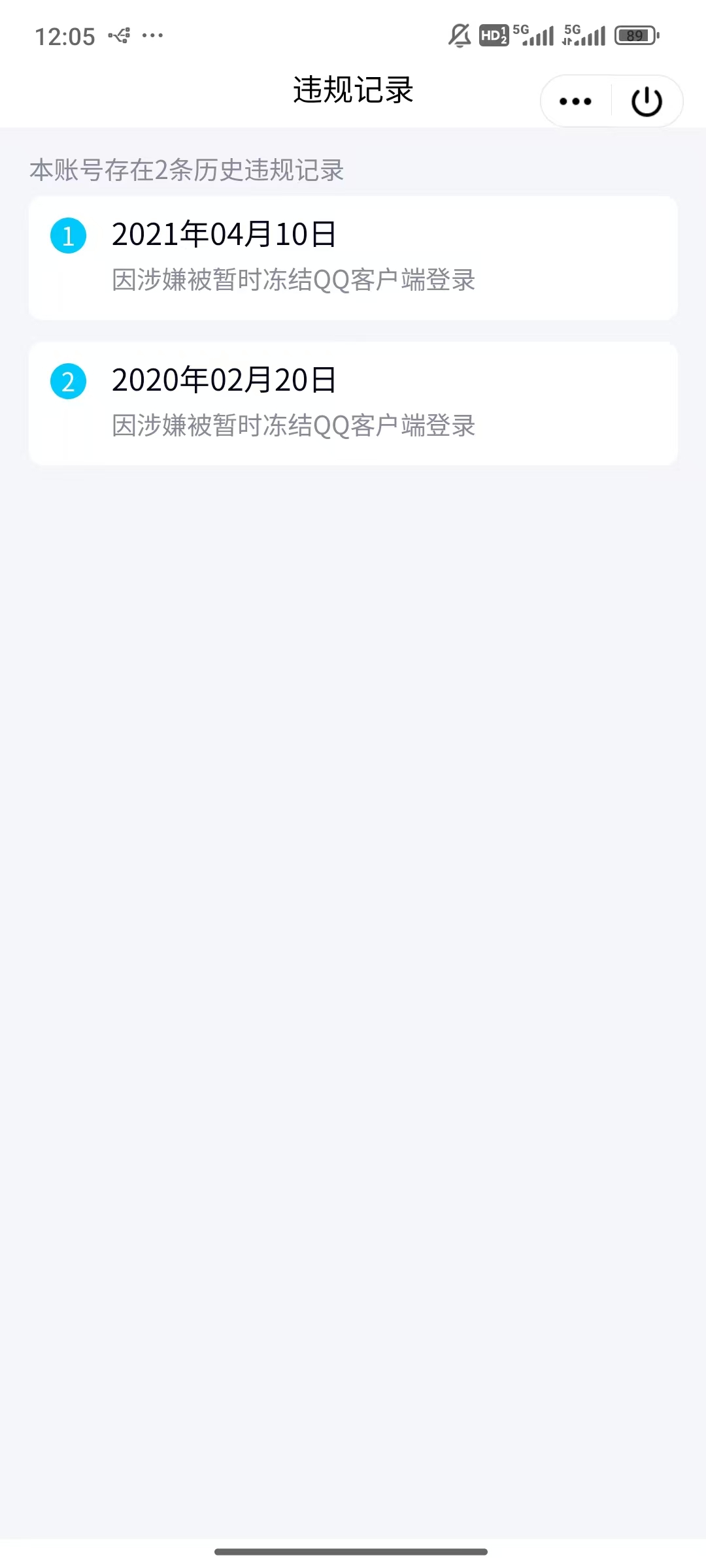The height and width of the screenshot is (1568, 706).
Task: Tap the muted notification bell status icon
Action: point(460,37)
